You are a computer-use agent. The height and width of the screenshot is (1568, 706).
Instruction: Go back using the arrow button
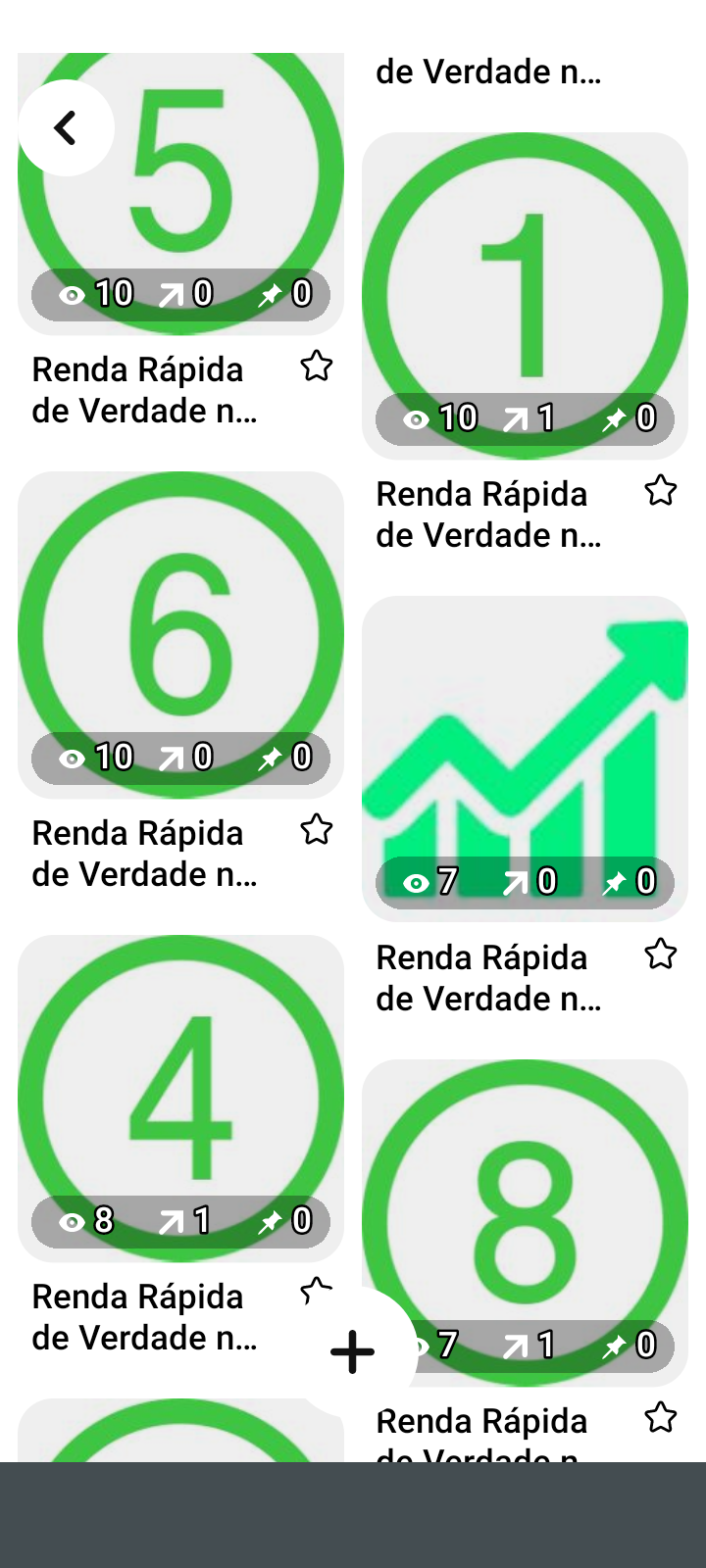(66, 128)
